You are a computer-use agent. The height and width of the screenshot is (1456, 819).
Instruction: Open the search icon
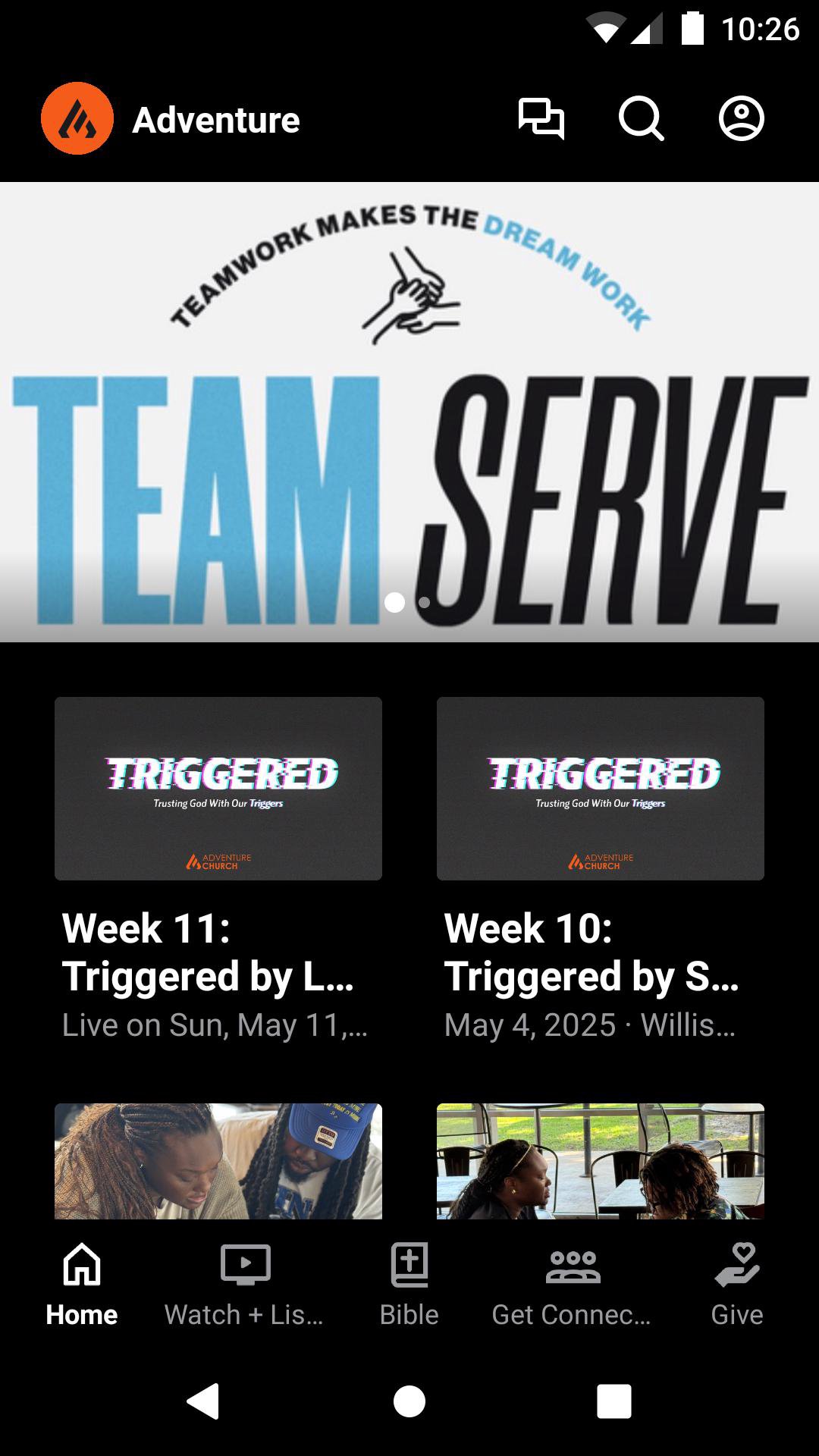(641, 119)
